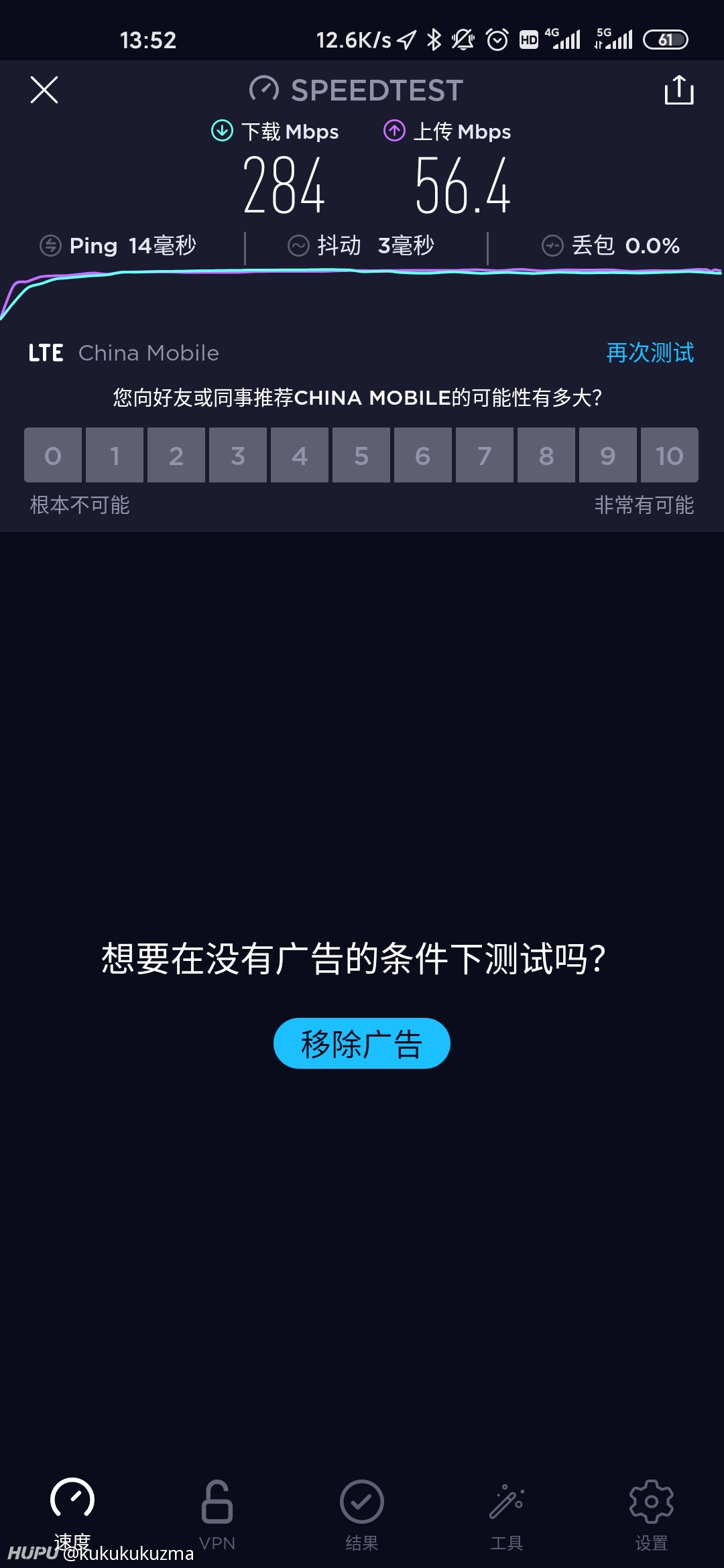Share the speed test result
Image resolution: width=724 pixels, height=1568 pixels.
point(679,90)
